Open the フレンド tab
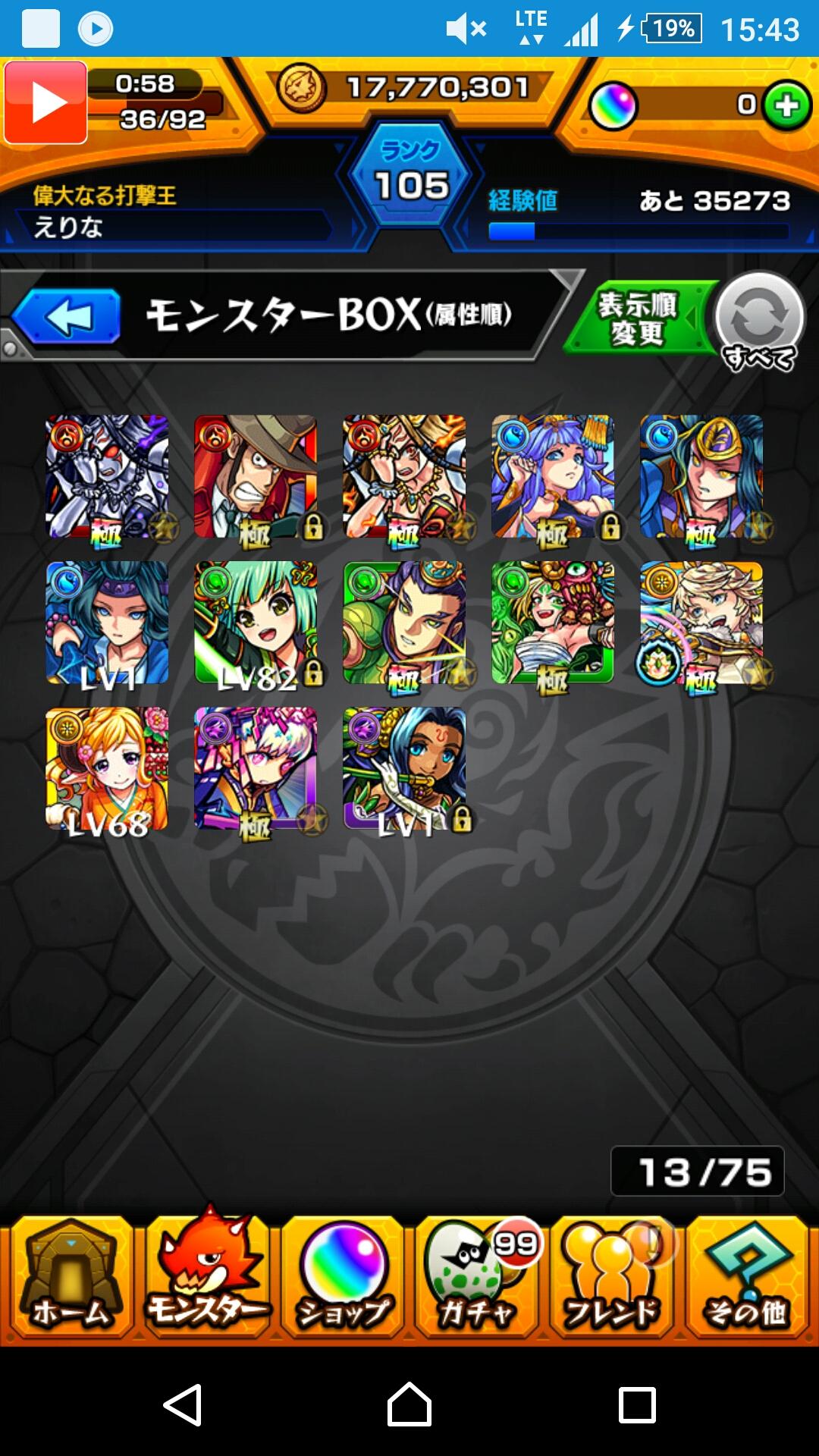The image size is (819, 1456). [611, 1279]
